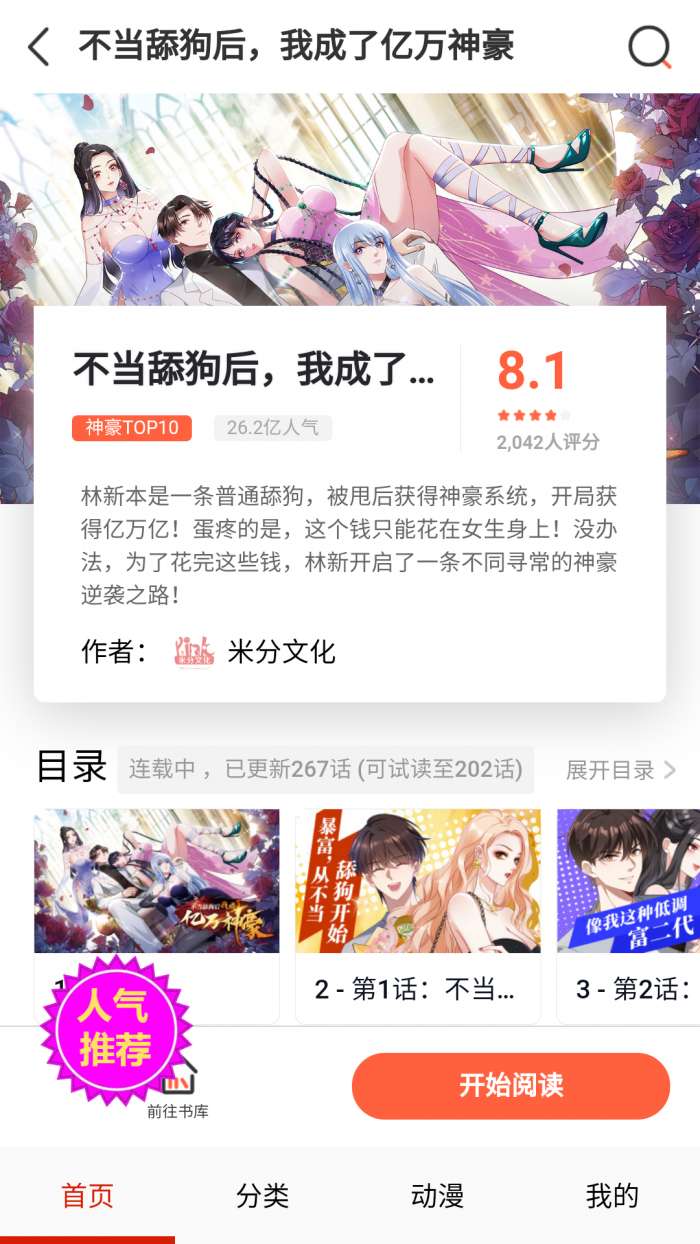Image resolution: width=700 pixels, height=1244 pixels.
Task: Go back using the back arrow
Action: (39, 47)
